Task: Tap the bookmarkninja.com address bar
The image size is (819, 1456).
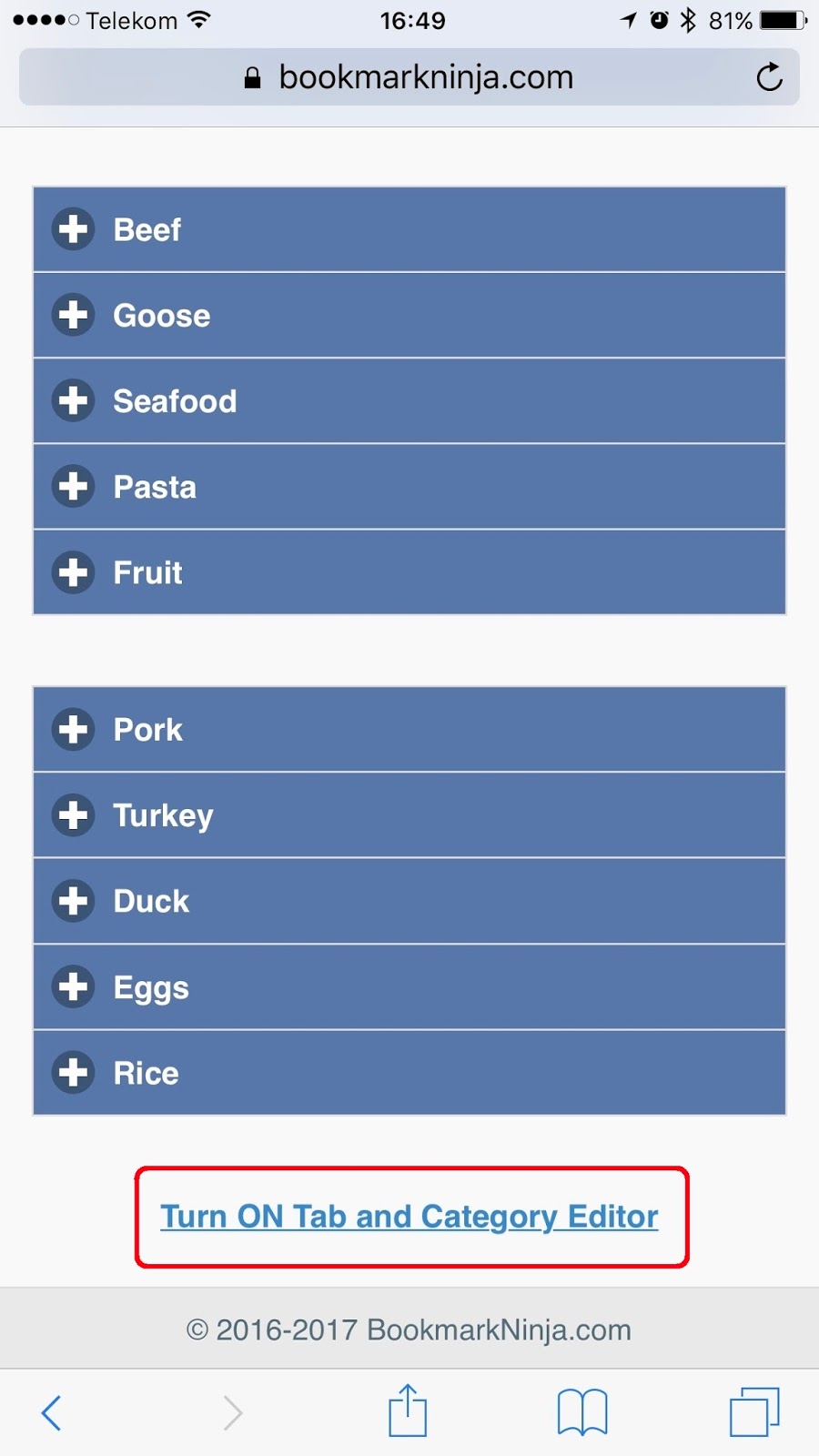Action: (409, 77)
